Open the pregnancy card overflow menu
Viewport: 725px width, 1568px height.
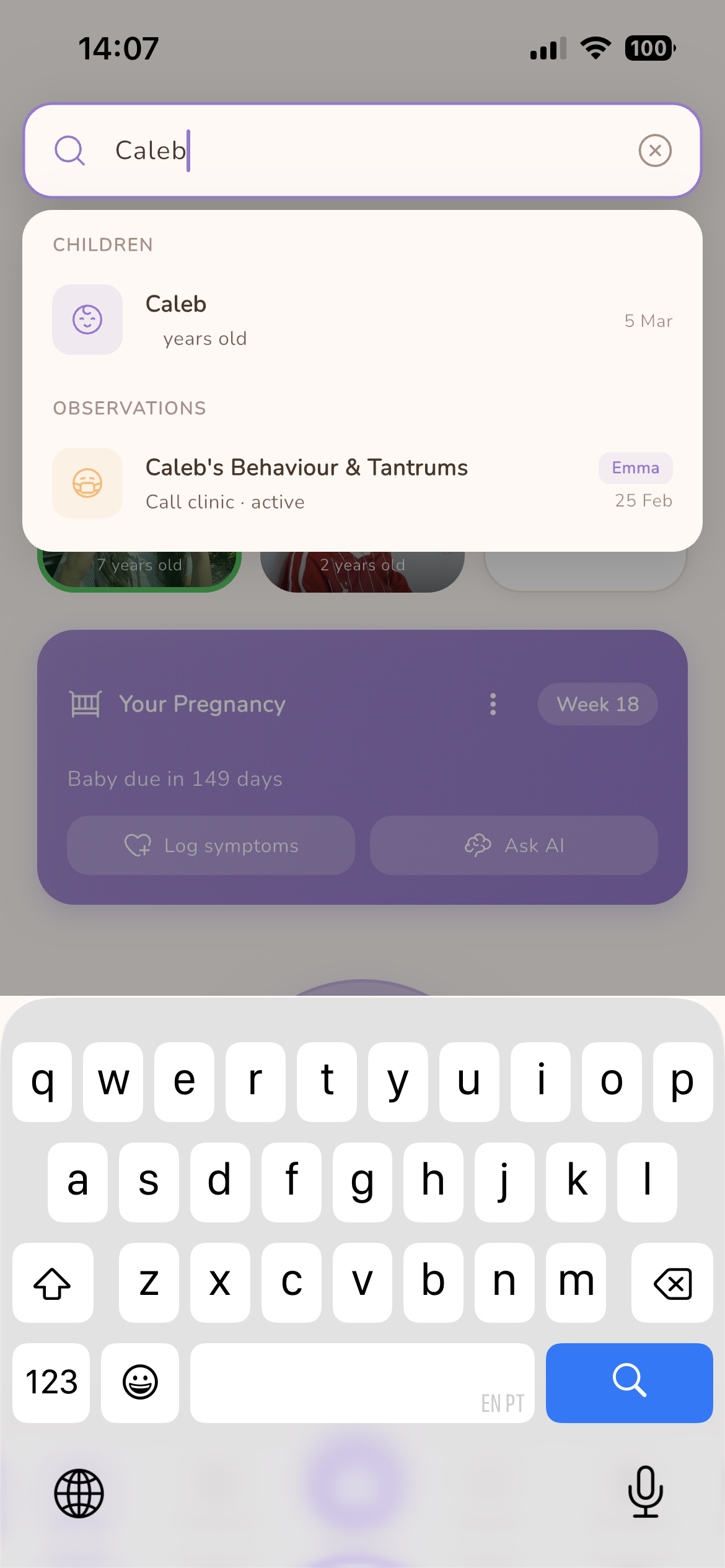[493, 703]
